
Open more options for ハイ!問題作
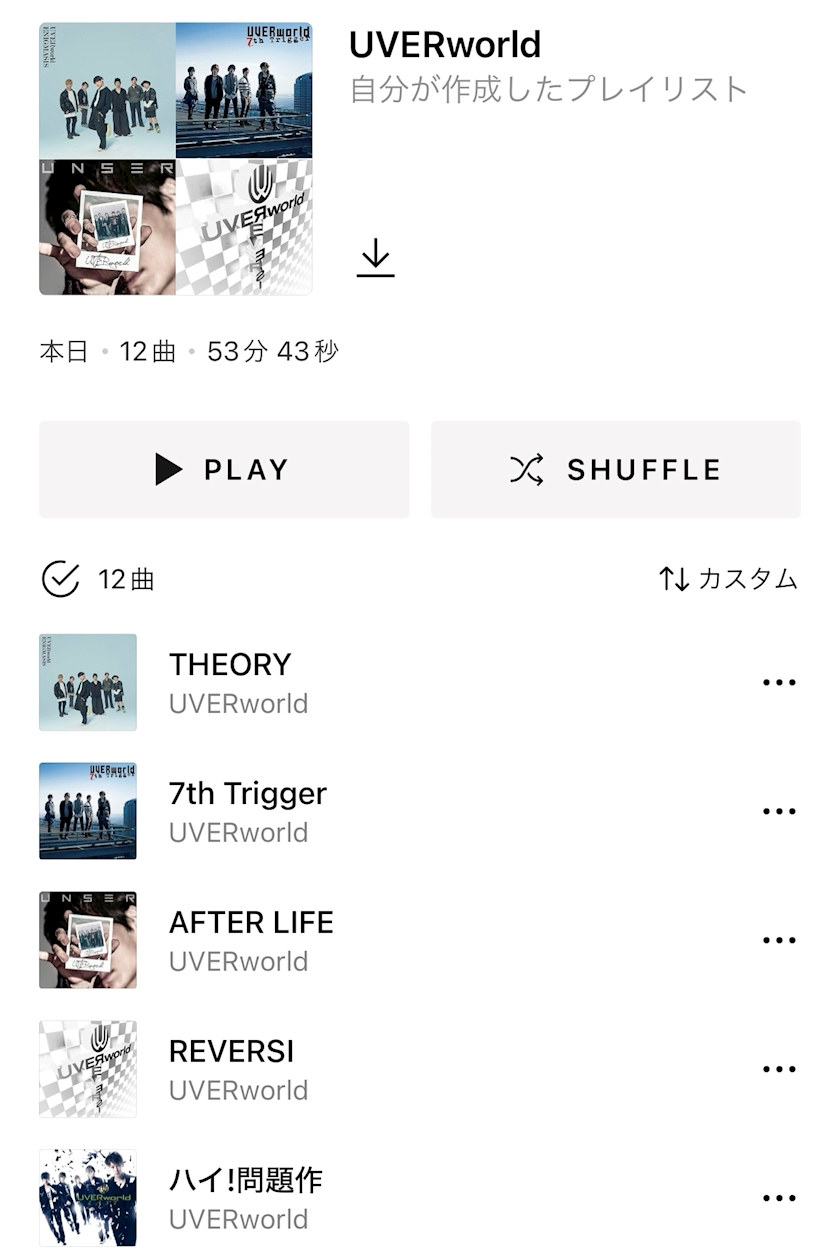pos(779,1199)
